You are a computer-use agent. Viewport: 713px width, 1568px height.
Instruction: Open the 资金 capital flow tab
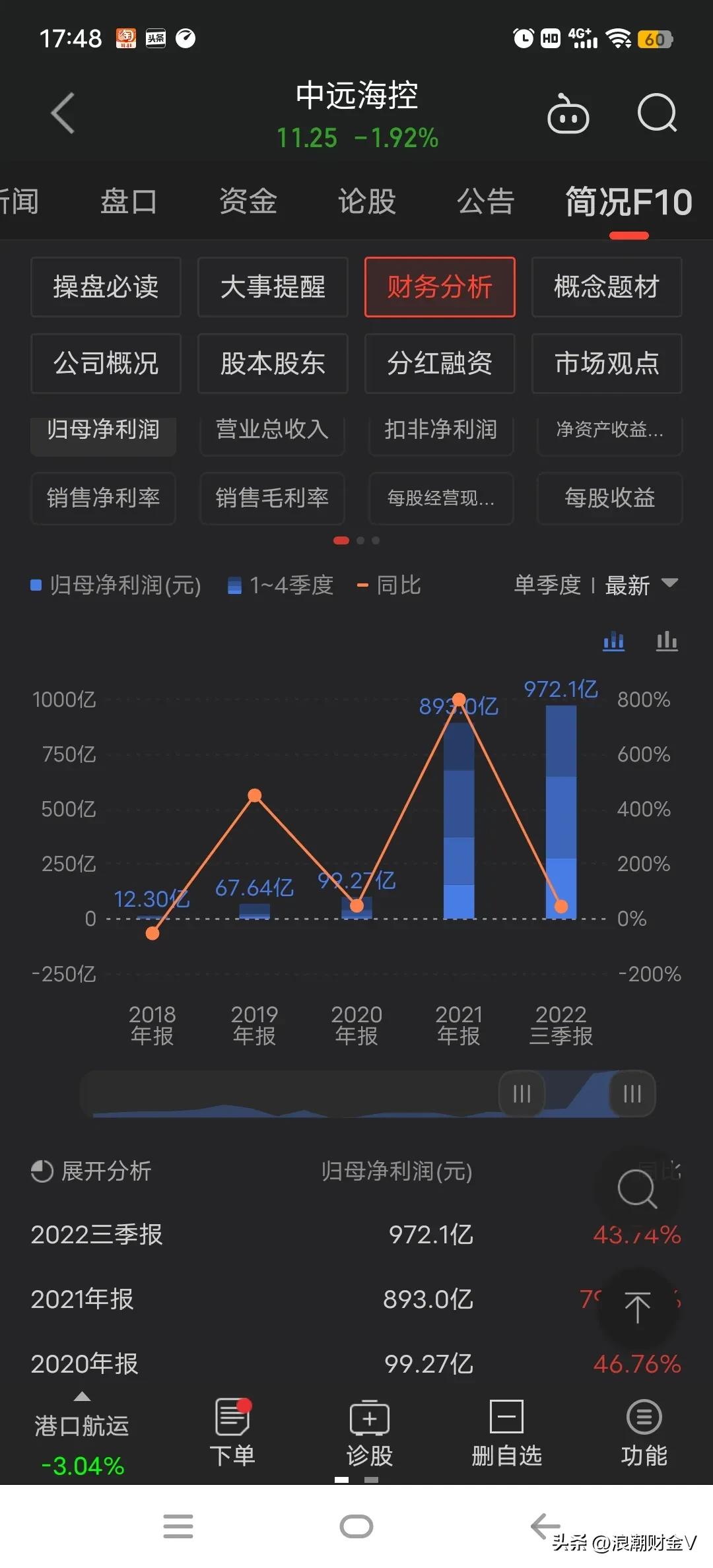pyautogui.click(x=247, y=201)
